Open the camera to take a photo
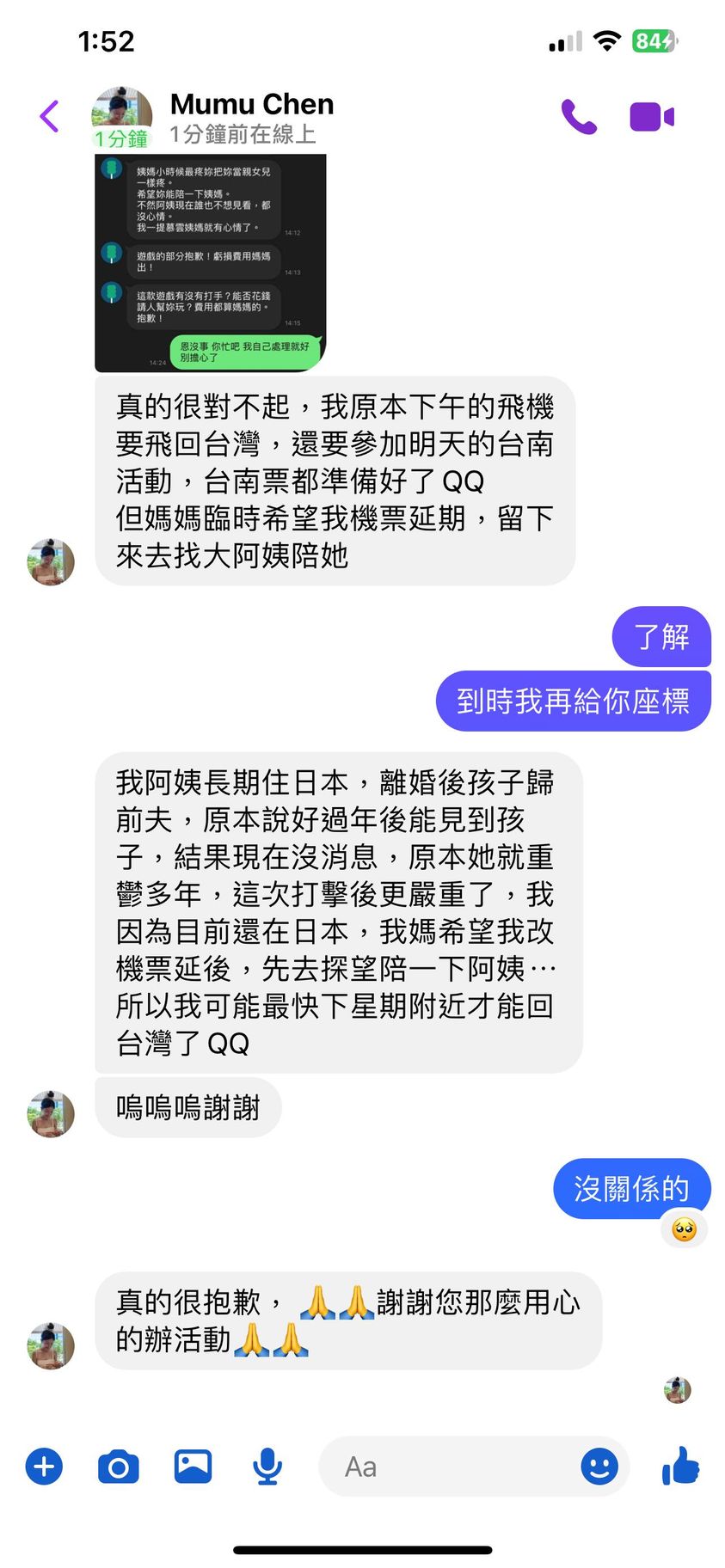Screen dimensions: 725x1568 pos(119,1467)
